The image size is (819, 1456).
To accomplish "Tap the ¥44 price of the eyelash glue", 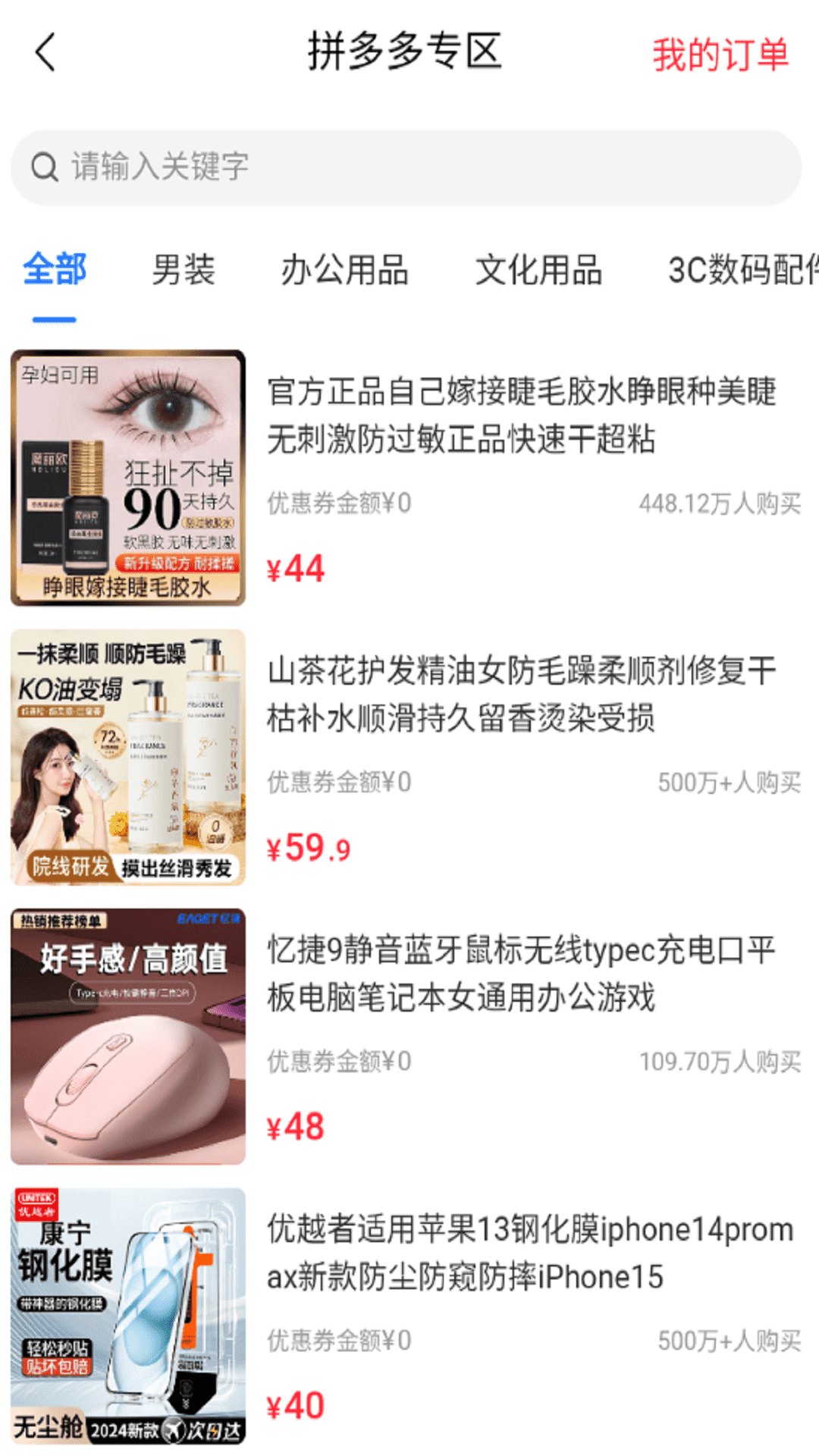I will pyautogui.click(x=294, y=569).
